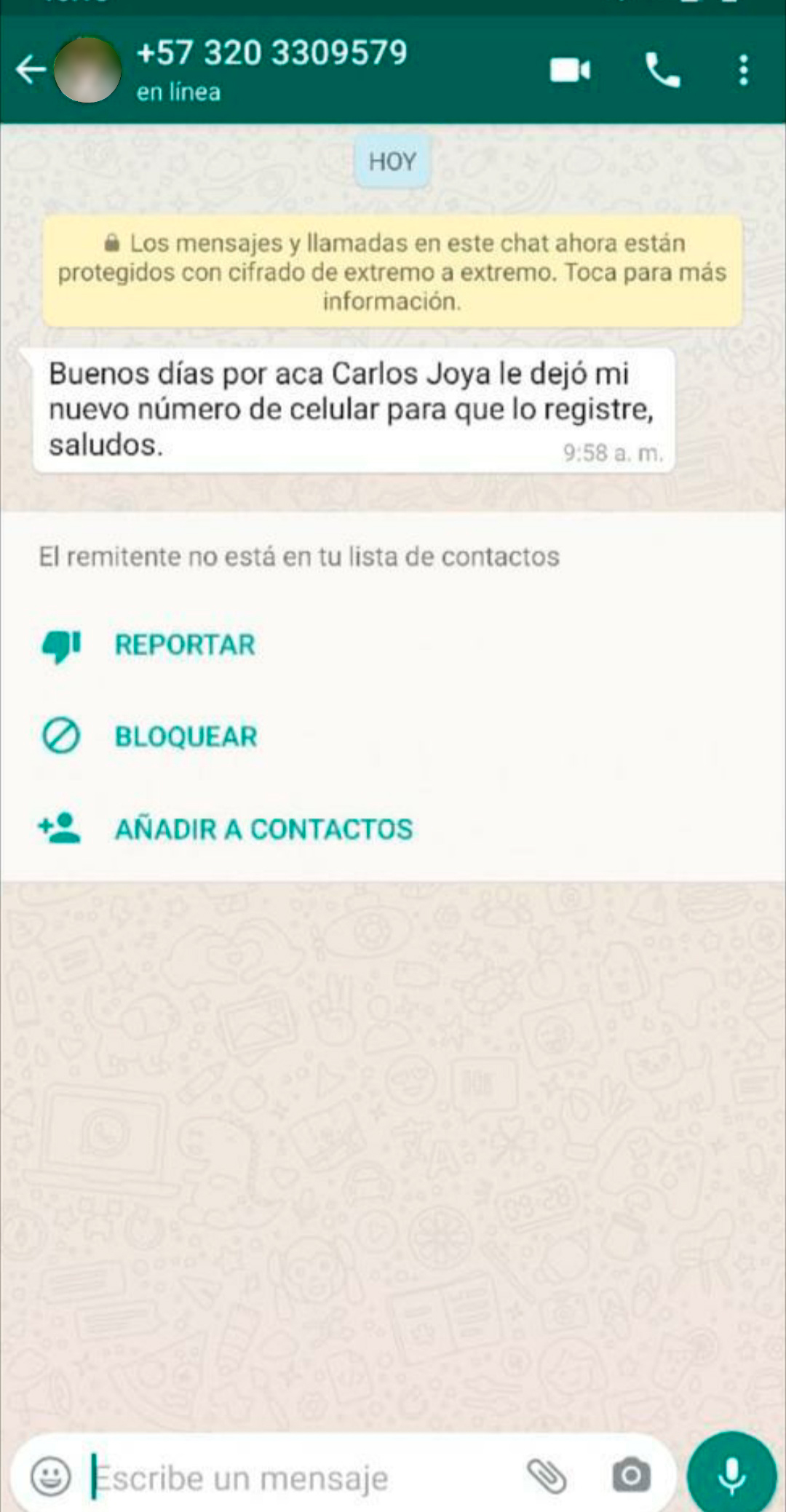Screen dimensions: 786x1512
Task: Open the emoji picker
Action: pos(51,1477)
